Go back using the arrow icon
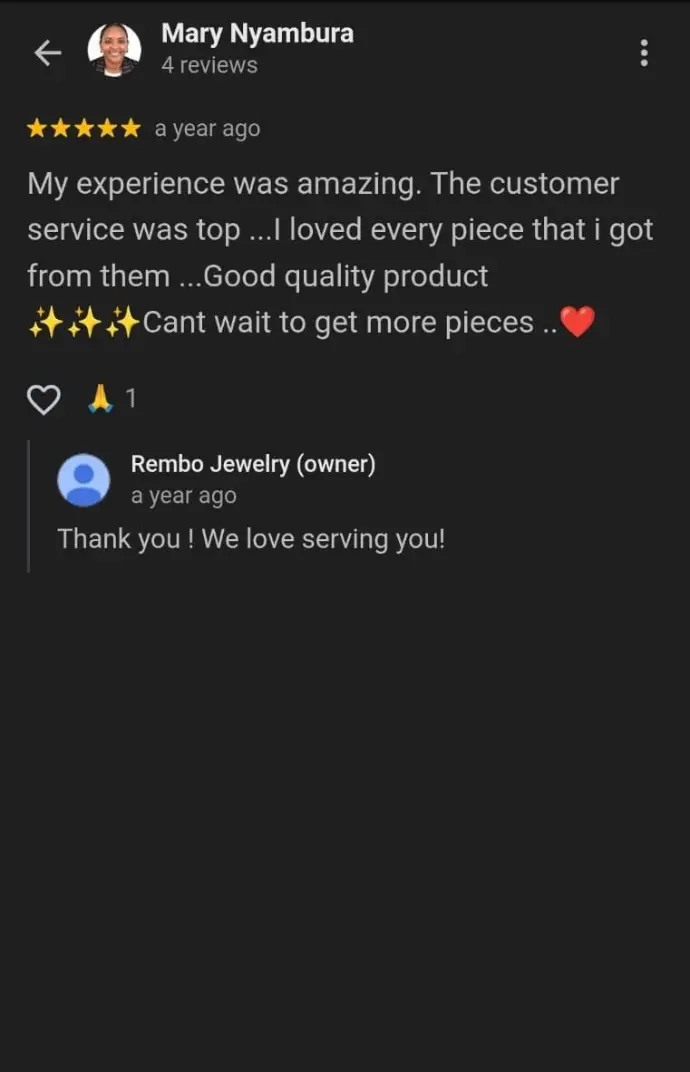 click(47, 53)
